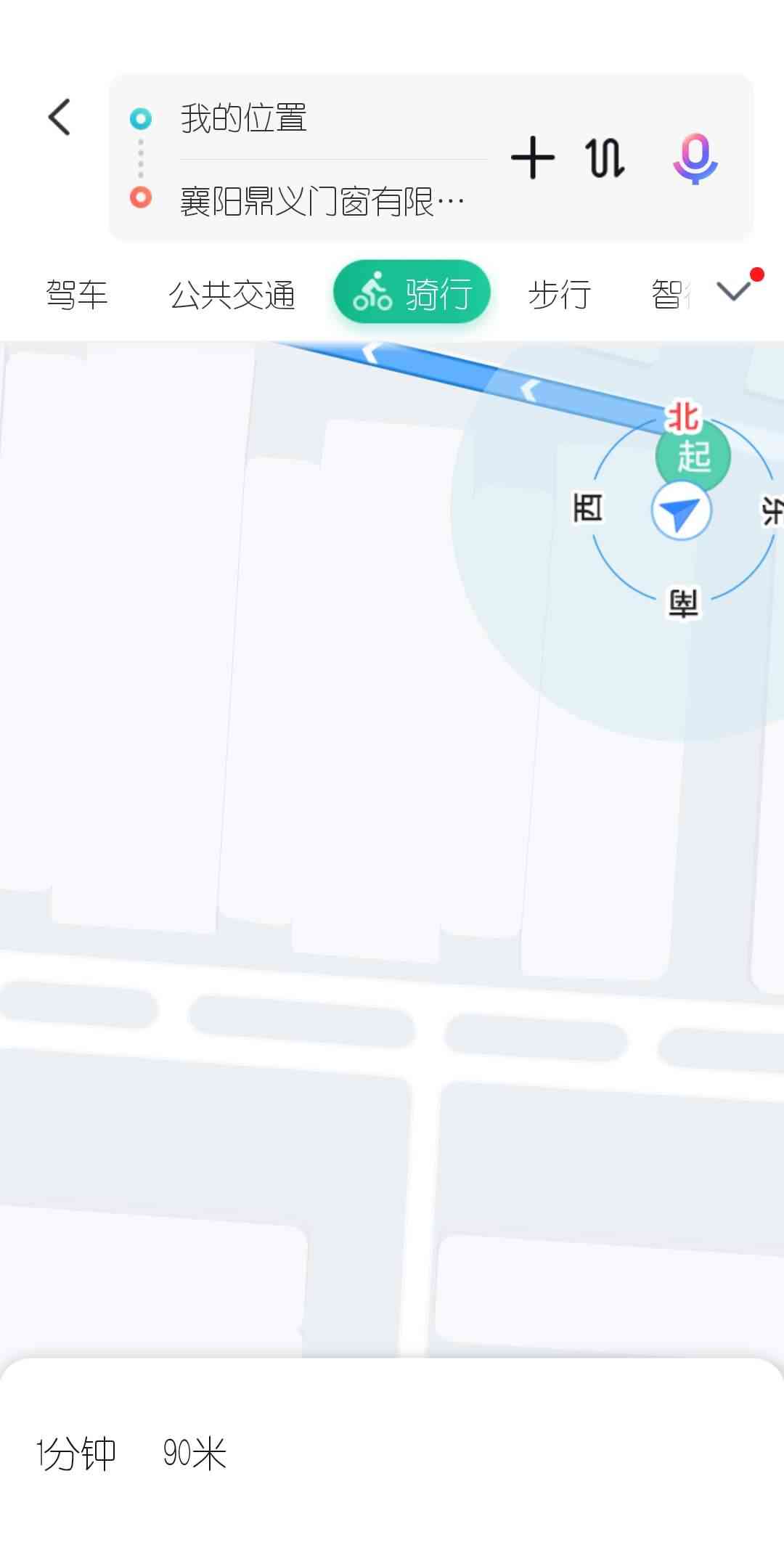Switch to 驾车 driving mode
The width and height of the screenshot is (784, 1553).
77,295
